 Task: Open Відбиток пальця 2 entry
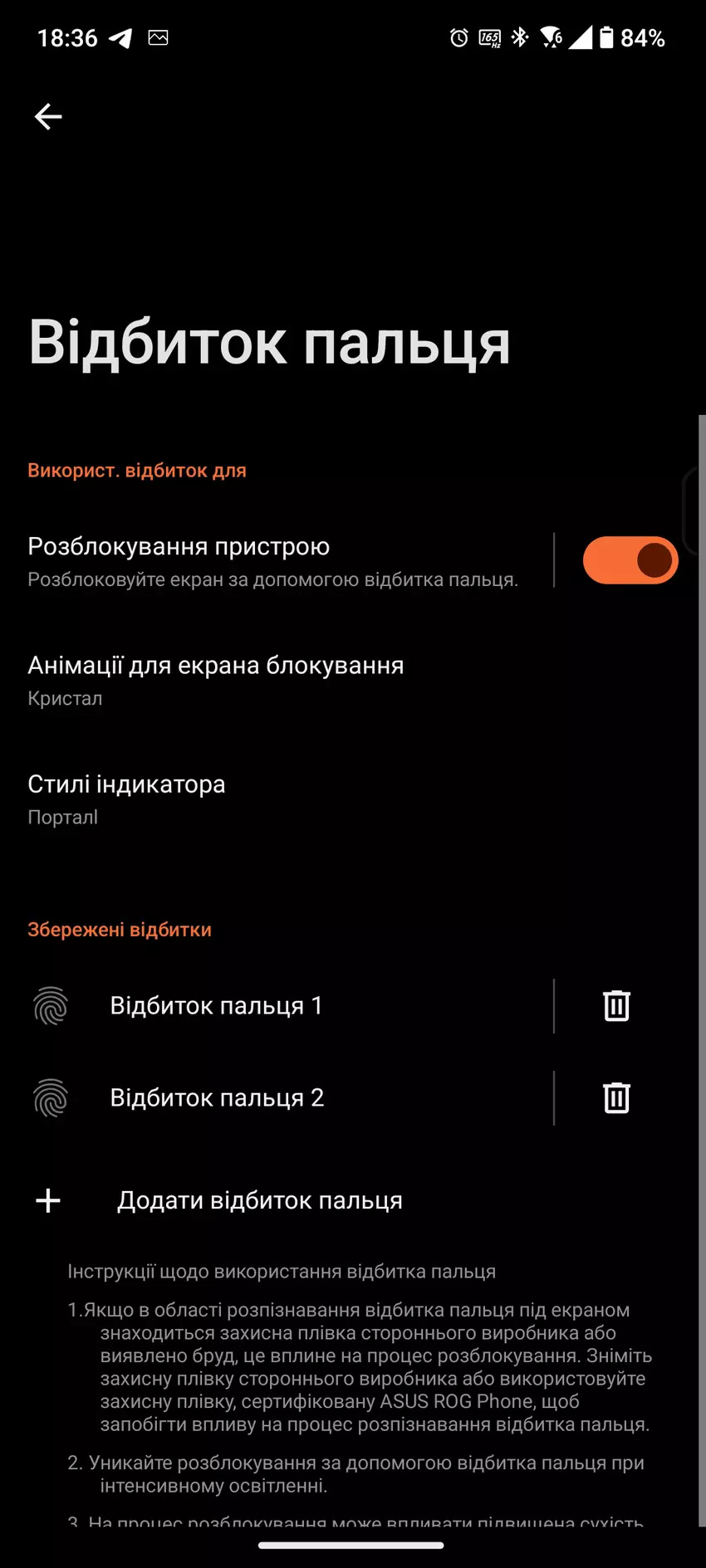point(216,1097)
